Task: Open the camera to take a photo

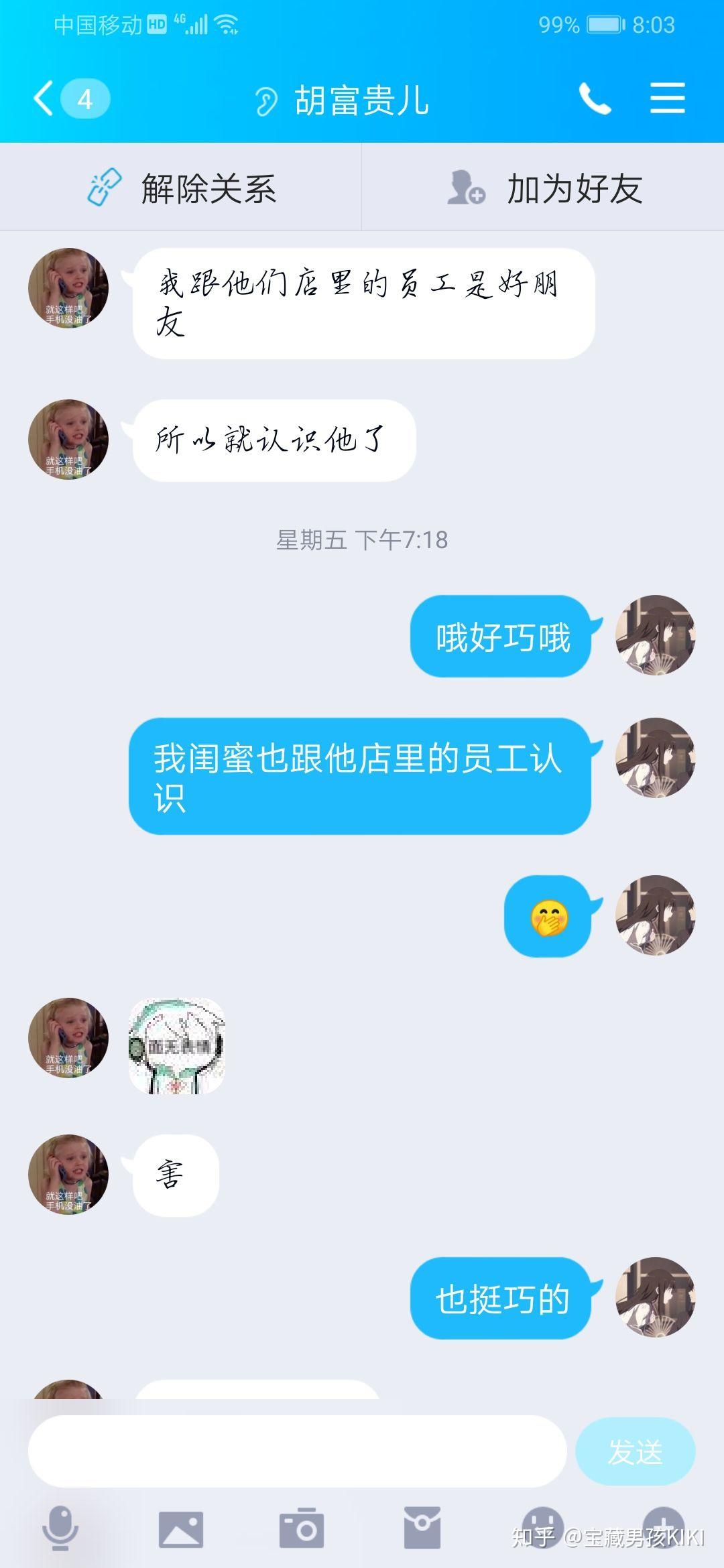Action: [301, 1528]
